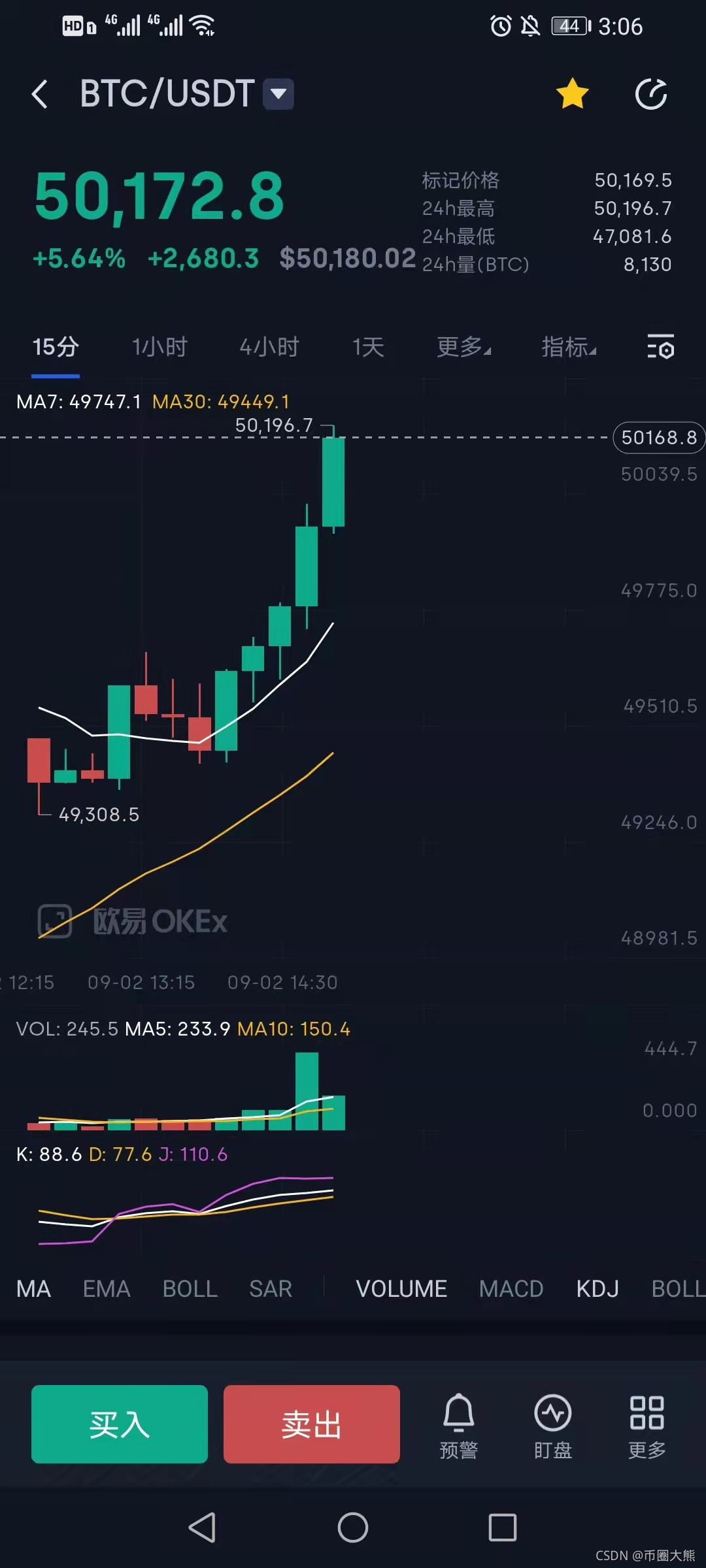Open the 盯盘 market watch
Image resolution: width=706 pixels, height=1568 pixels.
553,1427
